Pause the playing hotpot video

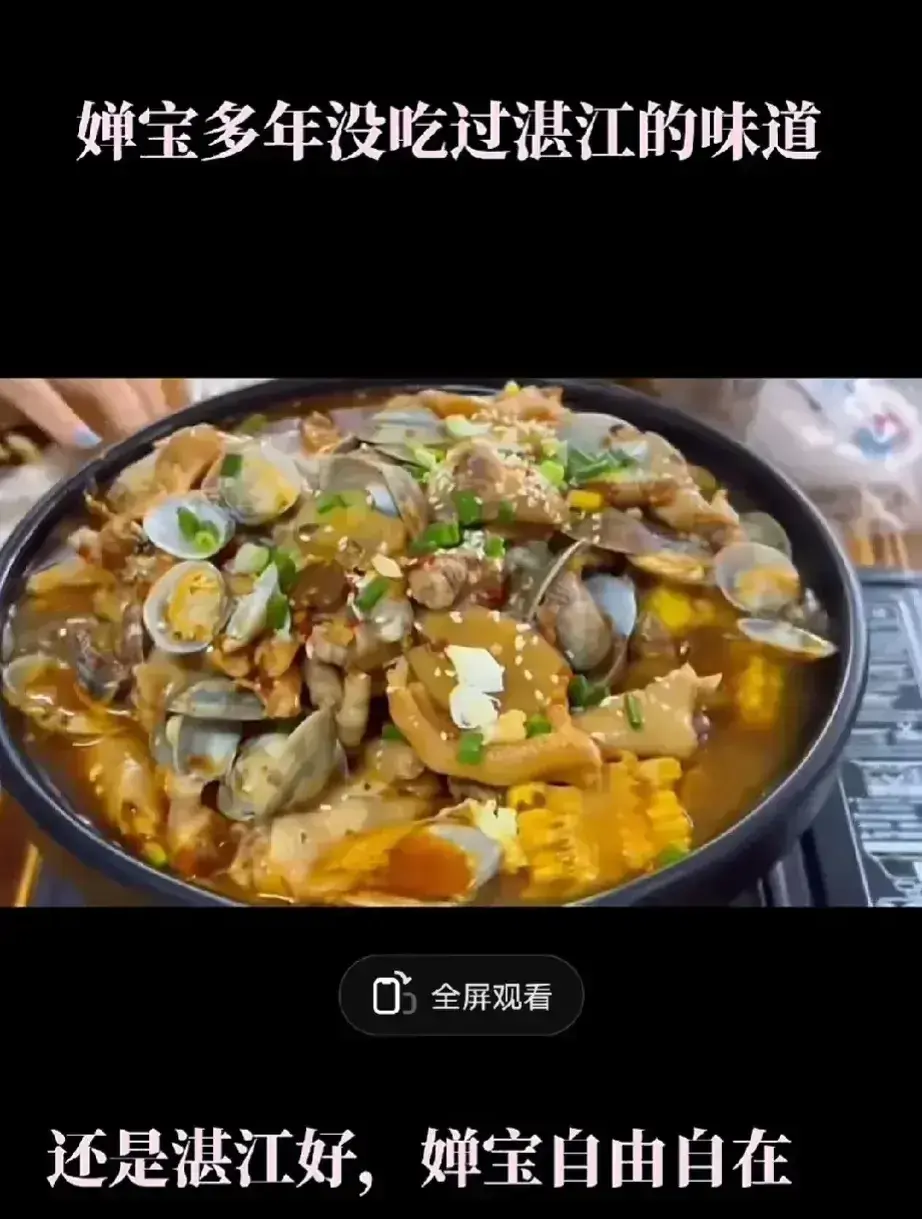(x=461, y=642)
